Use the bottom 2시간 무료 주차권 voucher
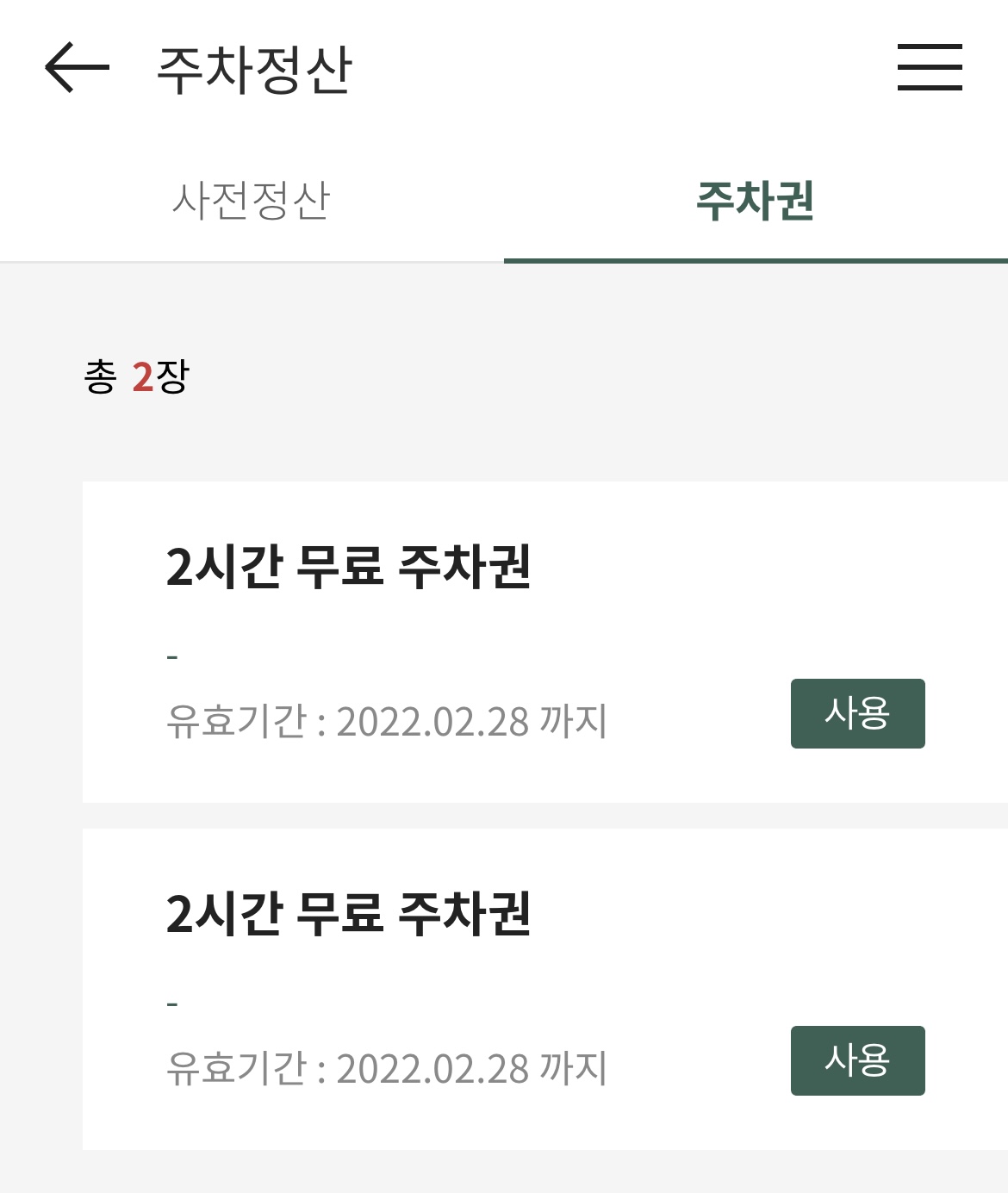Screen dimensions: 1008x1193 pyautogui.click(x=857, y=1060)
